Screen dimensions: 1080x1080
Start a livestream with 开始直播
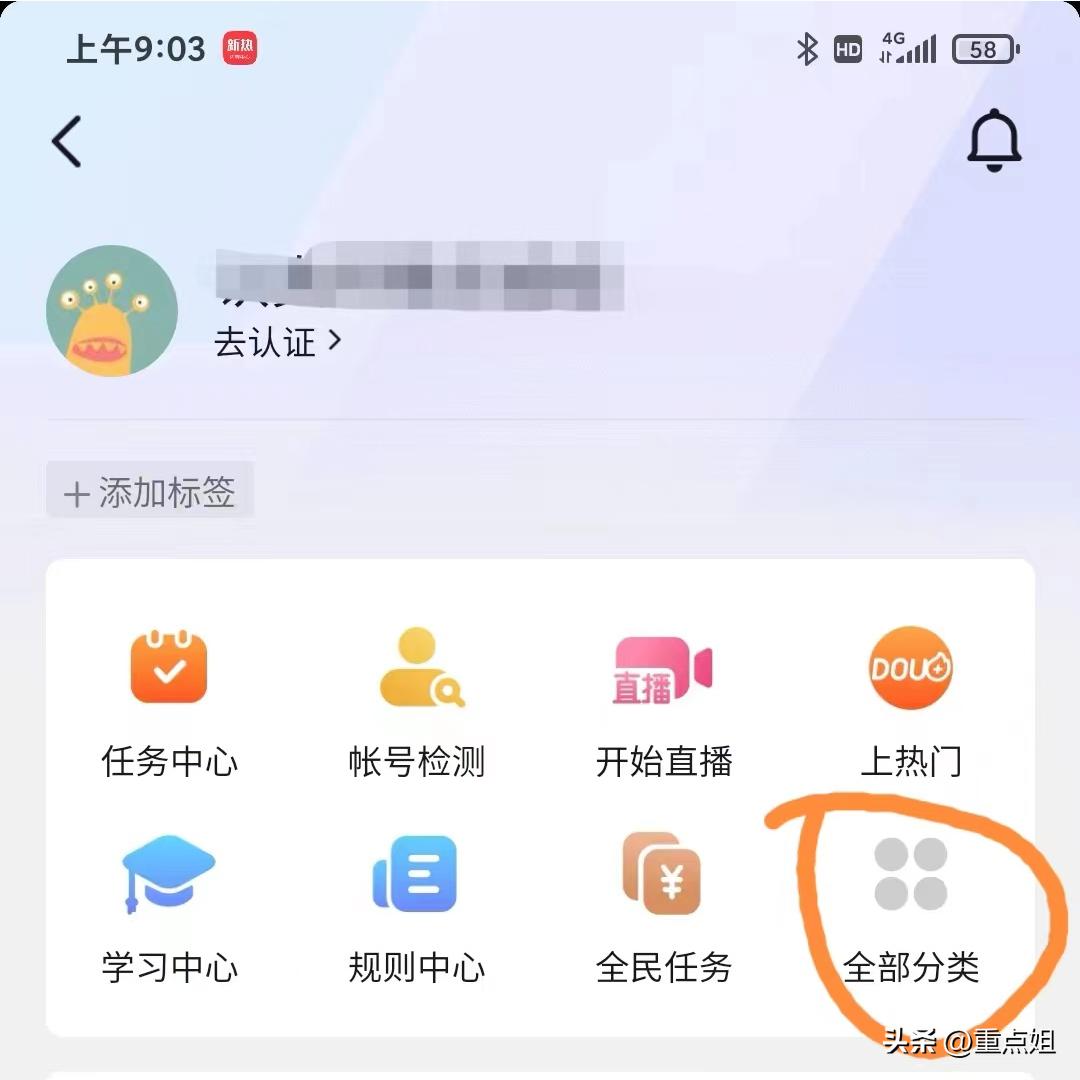(x=663, y=700)
